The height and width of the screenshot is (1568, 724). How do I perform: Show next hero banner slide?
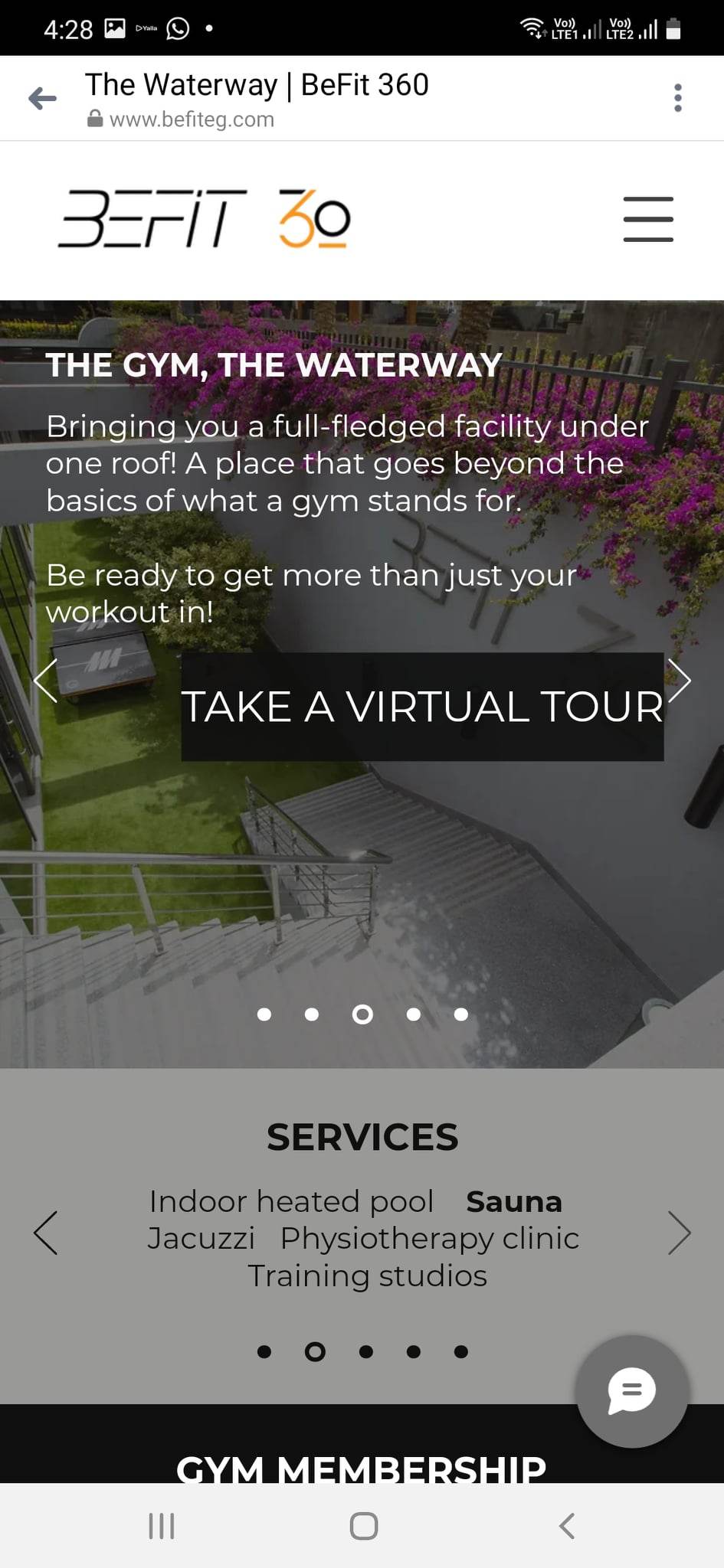tap(679, 680)
